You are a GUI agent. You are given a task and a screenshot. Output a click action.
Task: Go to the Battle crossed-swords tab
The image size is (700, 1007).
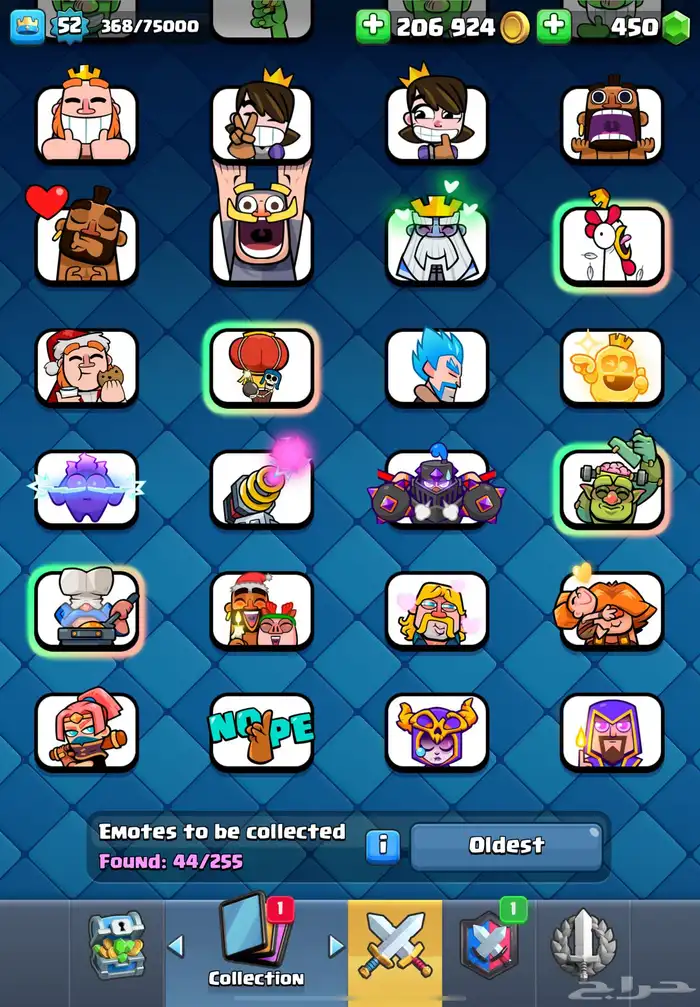coord(394,945)
